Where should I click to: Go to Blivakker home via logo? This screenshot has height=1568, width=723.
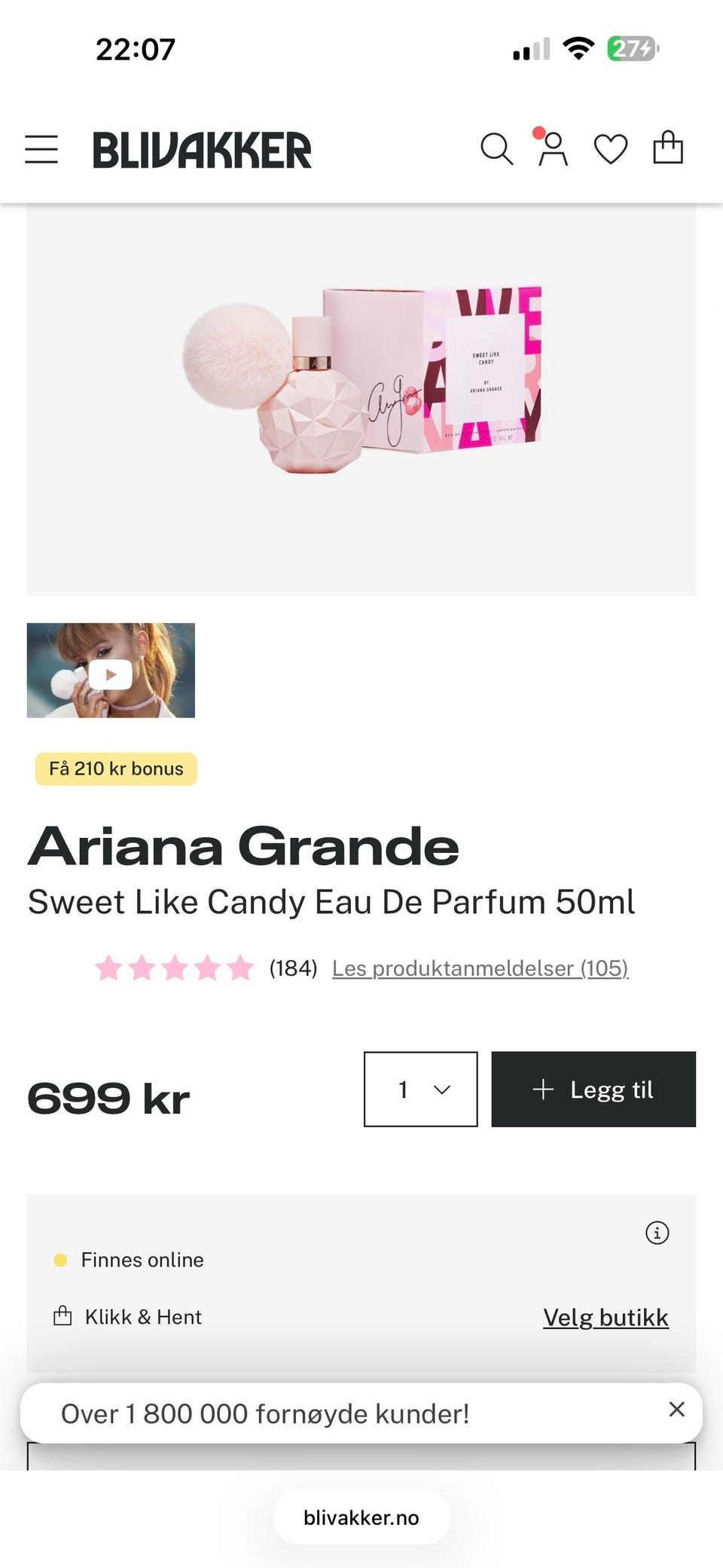point(202,149)
